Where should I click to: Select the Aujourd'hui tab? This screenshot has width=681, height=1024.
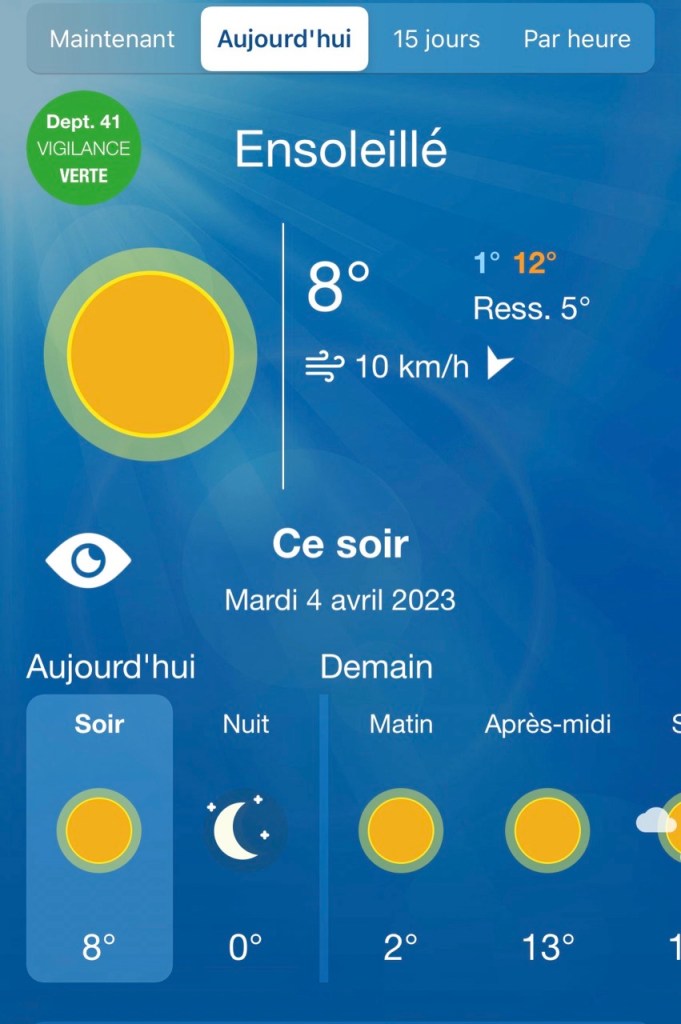284,40
